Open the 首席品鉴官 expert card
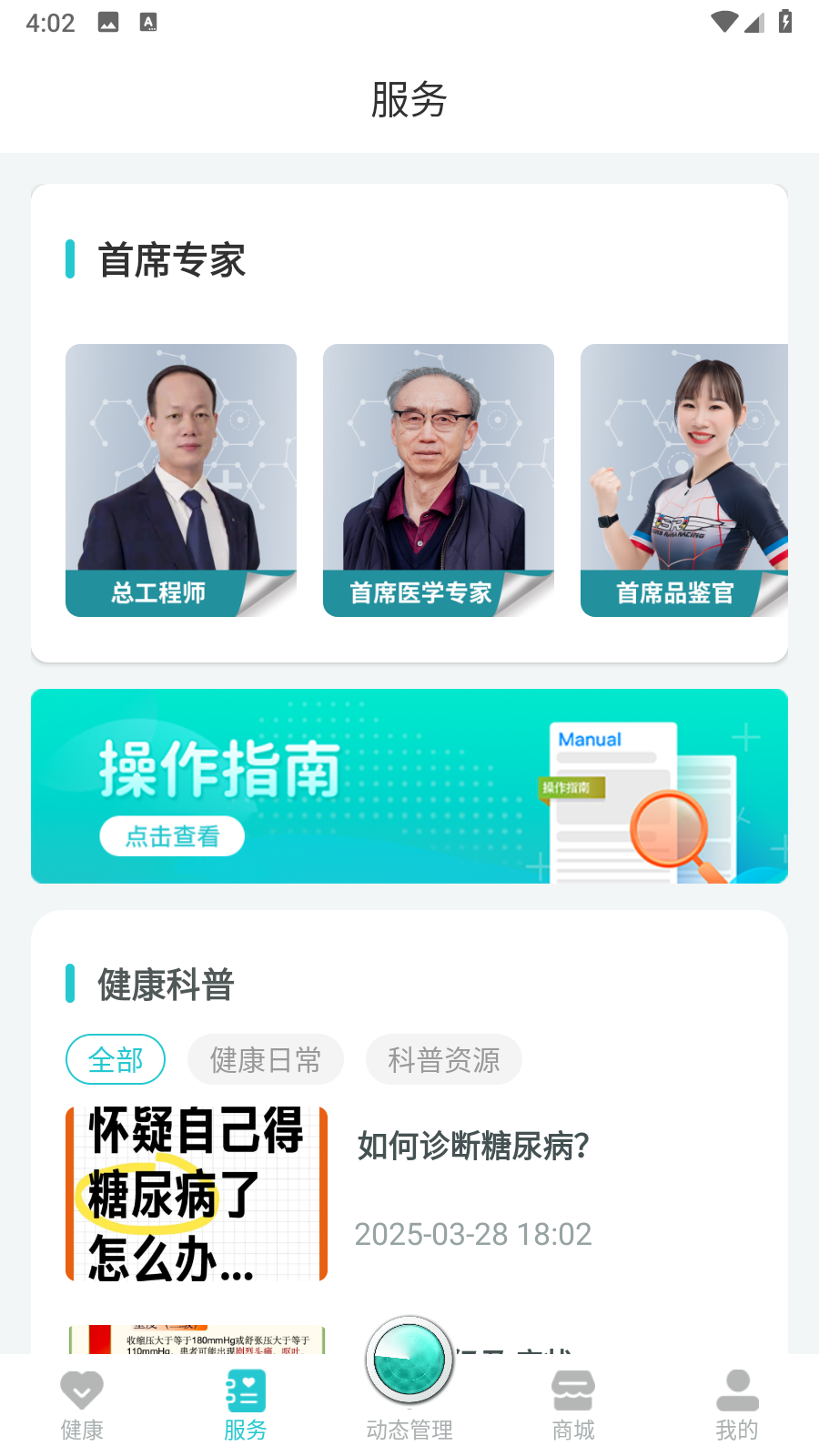819x1456 pixels. (683, 480)
